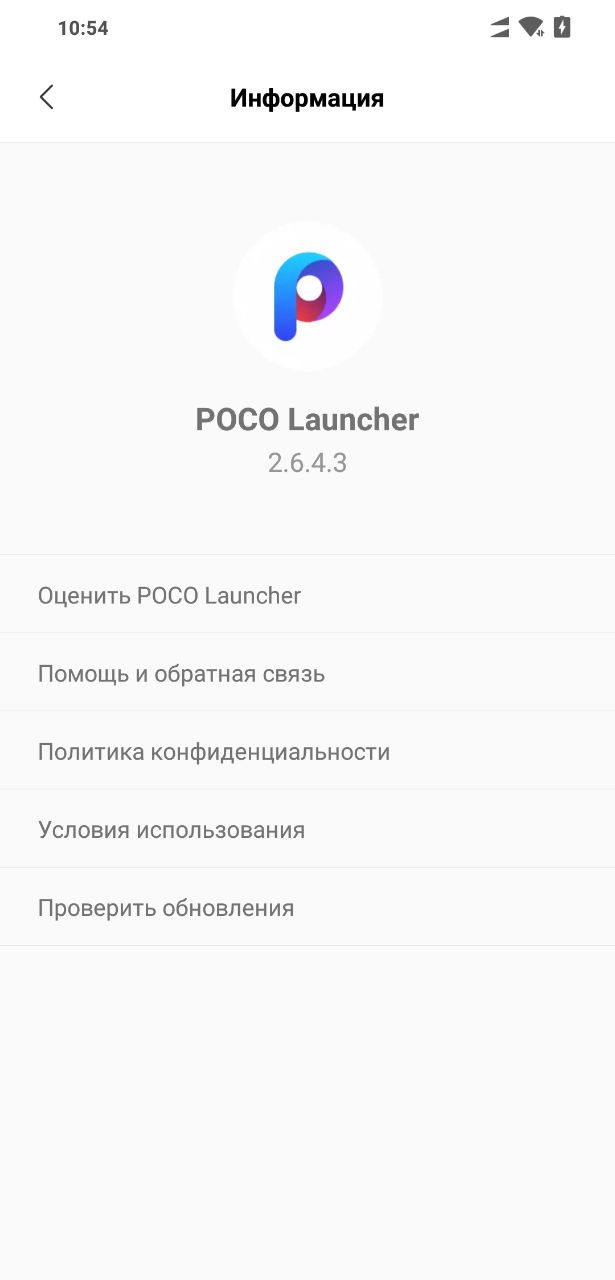
Task: Select Проверить обновления
Action: tap(307, 907)
